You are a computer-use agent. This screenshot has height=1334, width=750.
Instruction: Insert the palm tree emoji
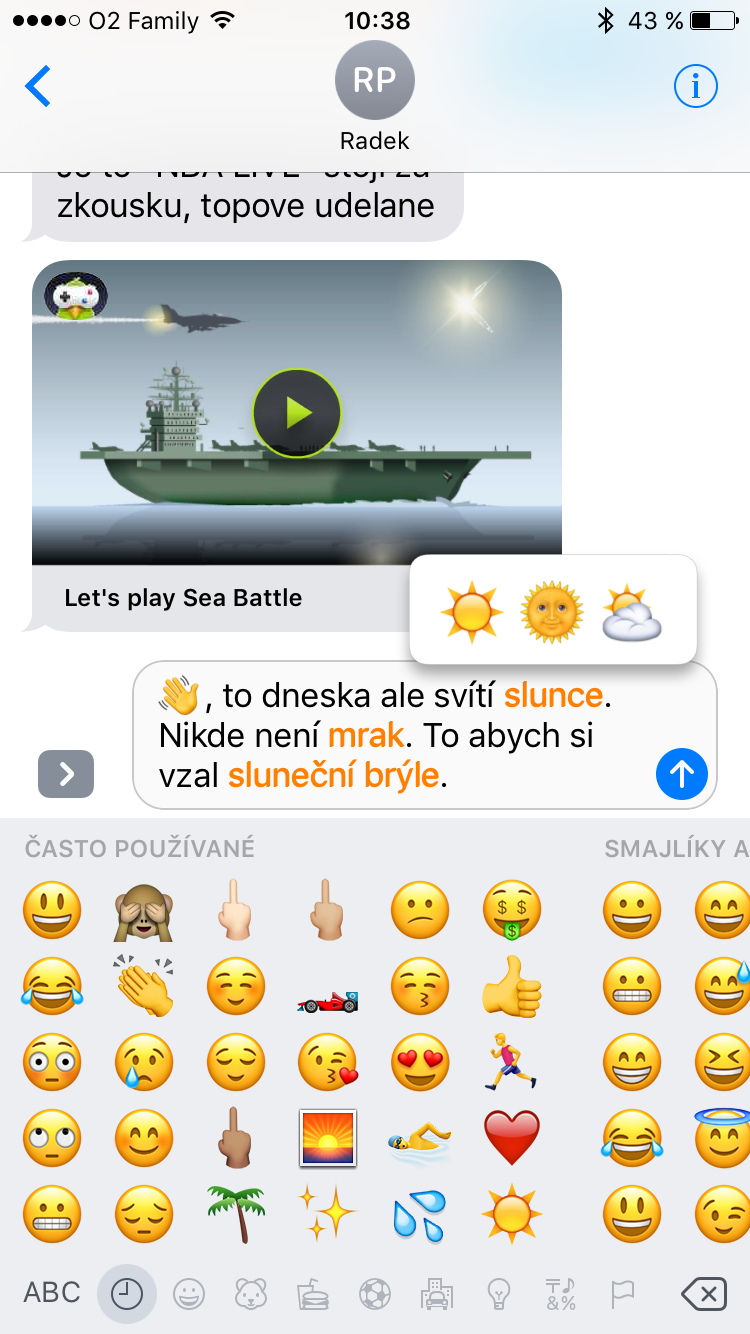point(235,1213)
